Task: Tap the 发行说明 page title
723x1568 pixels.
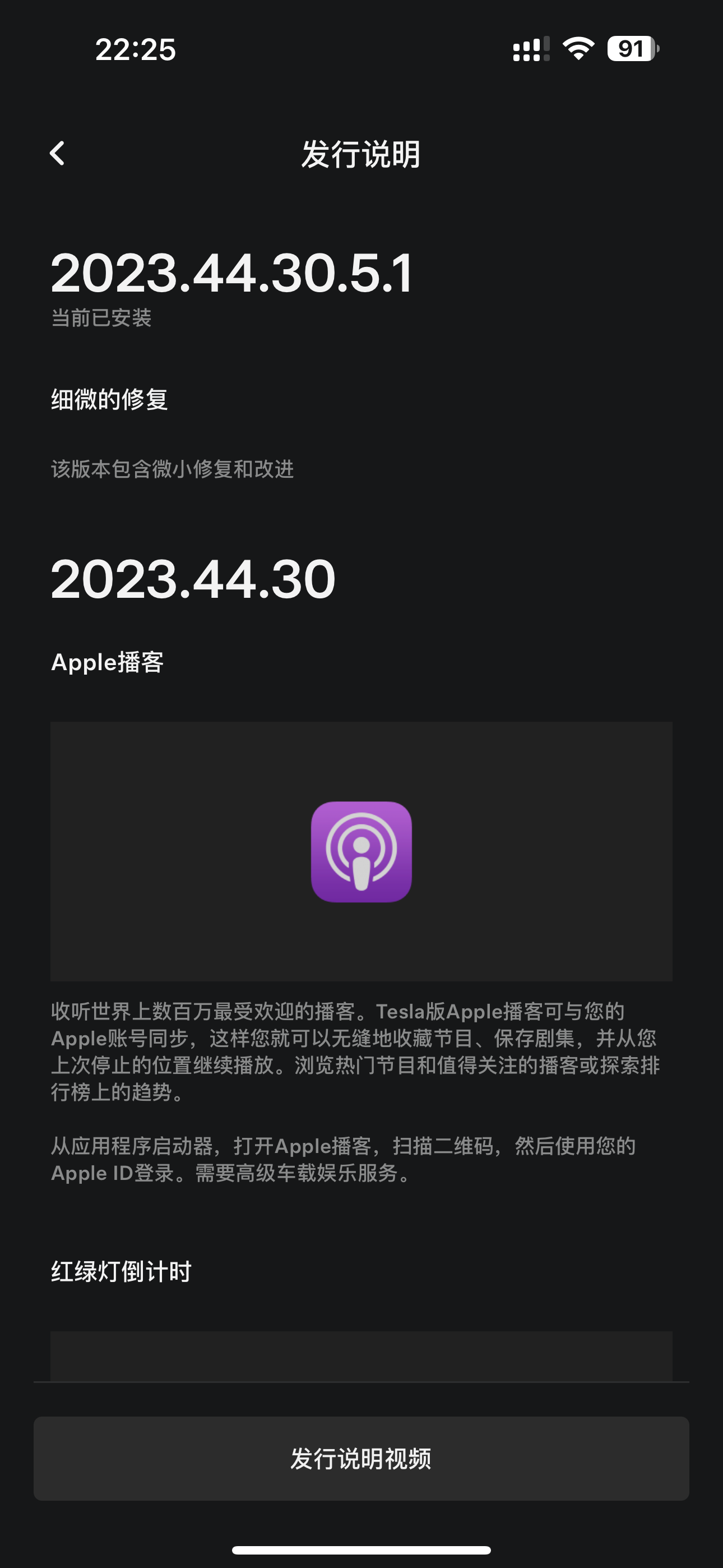Action: [361, 154]
